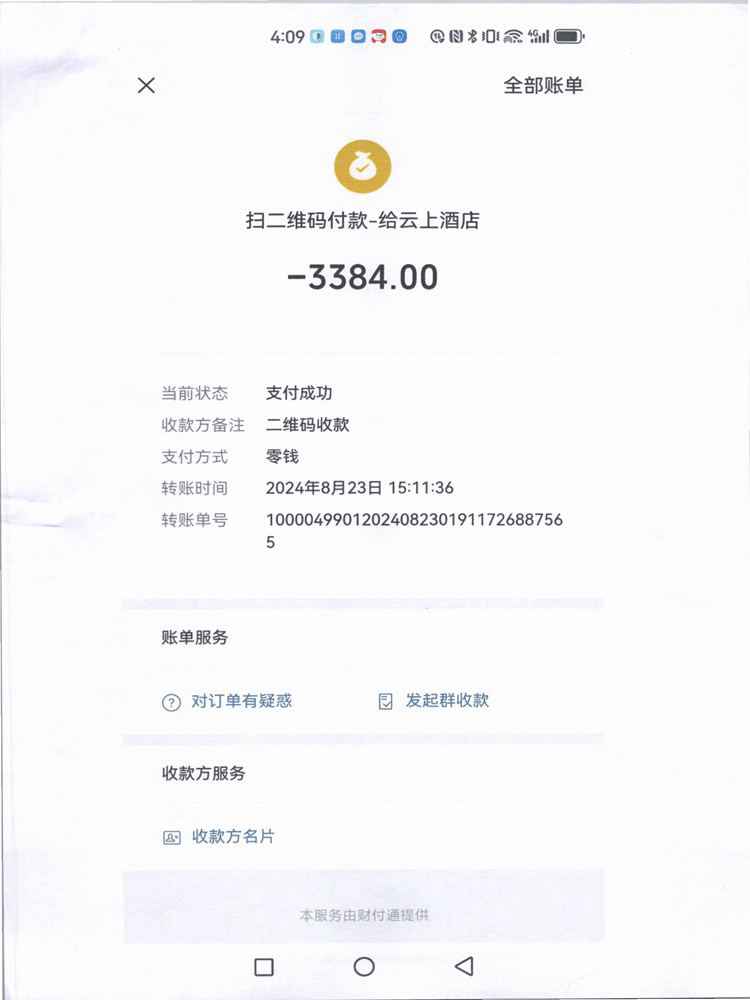Open 全部账单 (all bills)
The image size is (750, 1000).
pyautogui.click(x=542, y=85)
